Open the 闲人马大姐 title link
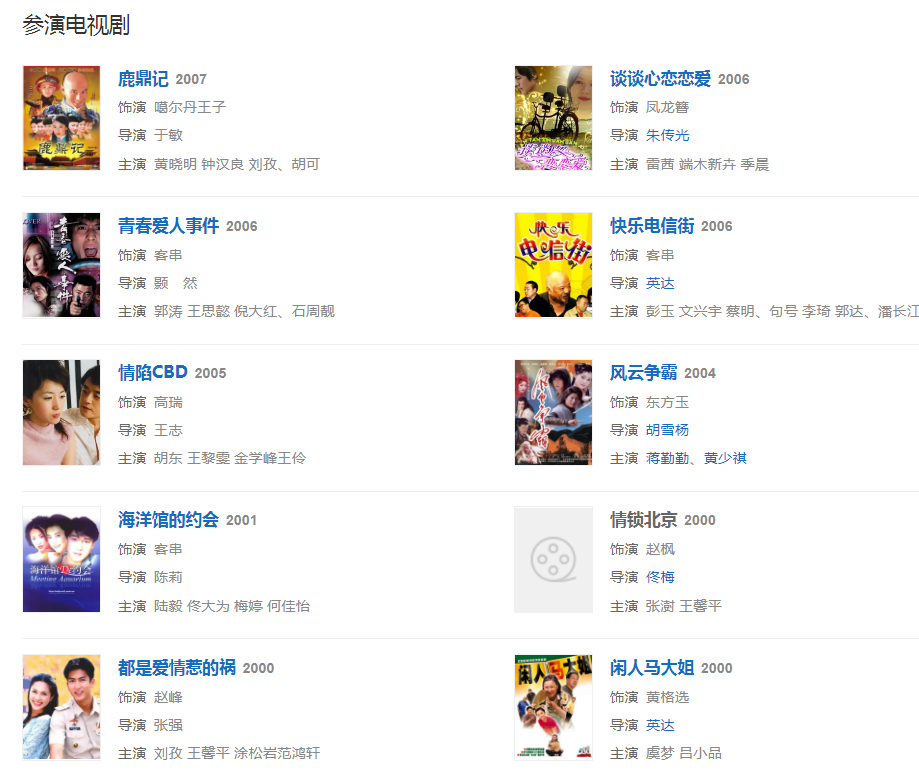Screen dimensions: 919x782 (x=652, y=667)
